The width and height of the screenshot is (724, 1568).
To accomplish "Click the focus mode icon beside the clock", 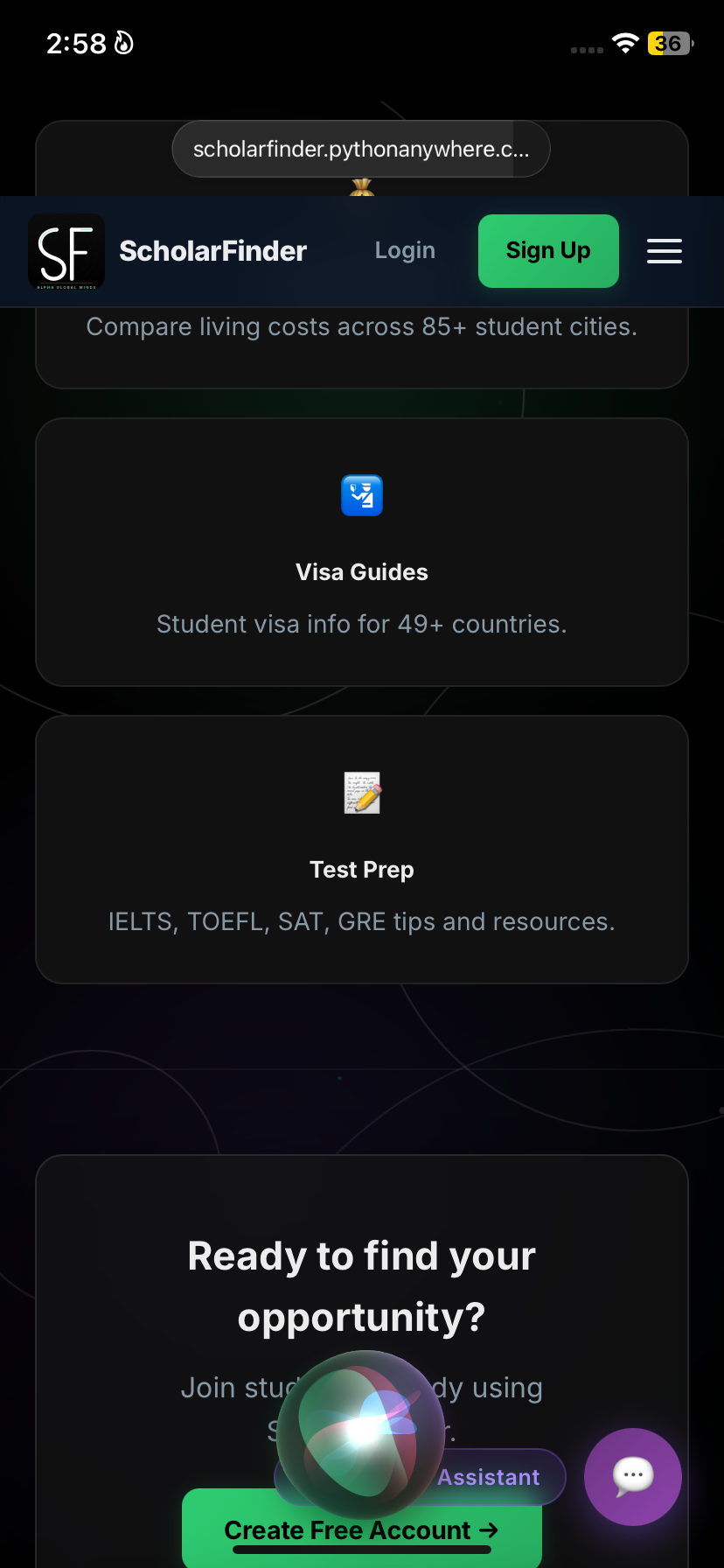I will click(x=122, y=44).
